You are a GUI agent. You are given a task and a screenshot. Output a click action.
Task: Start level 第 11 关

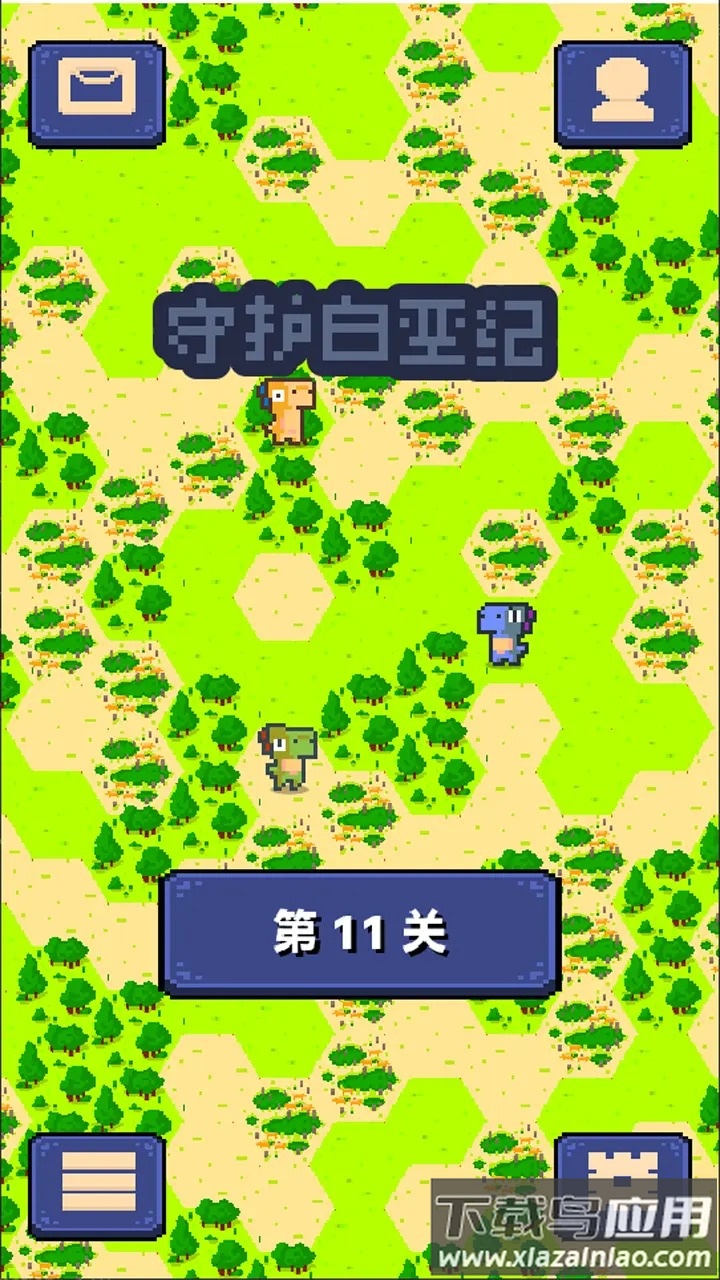click(360, 934)
